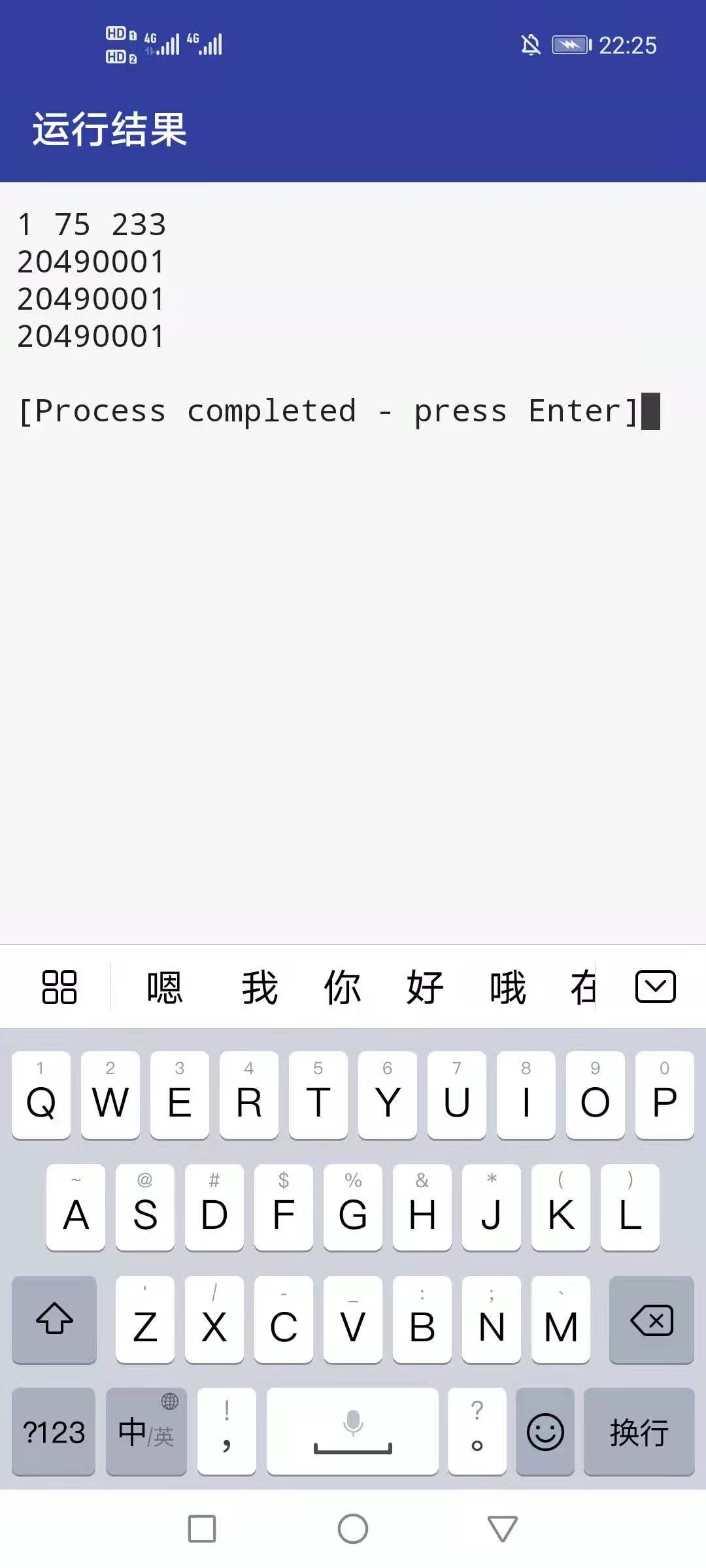The height and width of the screenshot is (1568, 706).
Task: Open the emoji panel
Action: click(x=545, y=1432)
